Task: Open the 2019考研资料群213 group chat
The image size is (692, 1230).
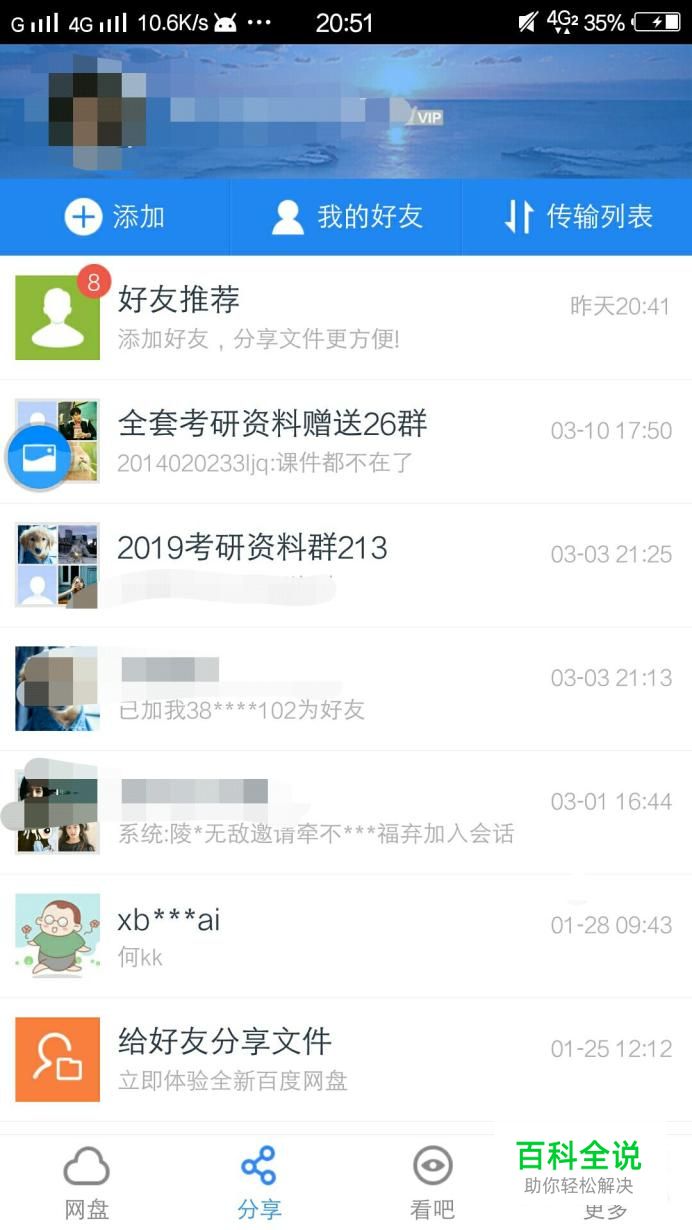Action: pyautogui.click(x=346, y=566)
